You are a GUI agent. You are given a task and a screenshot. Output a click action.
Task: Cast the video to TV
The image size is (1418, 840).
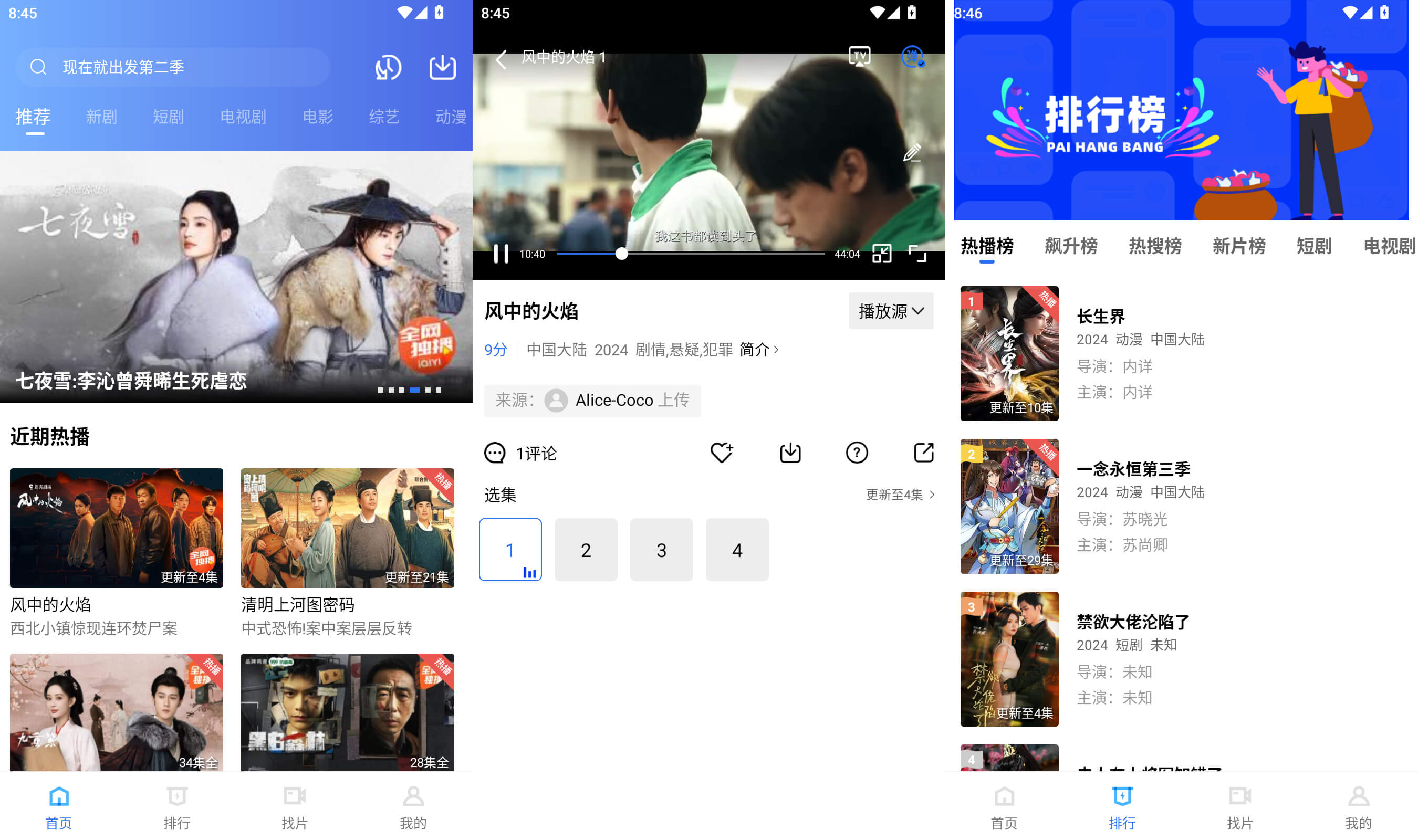[859, 57]
